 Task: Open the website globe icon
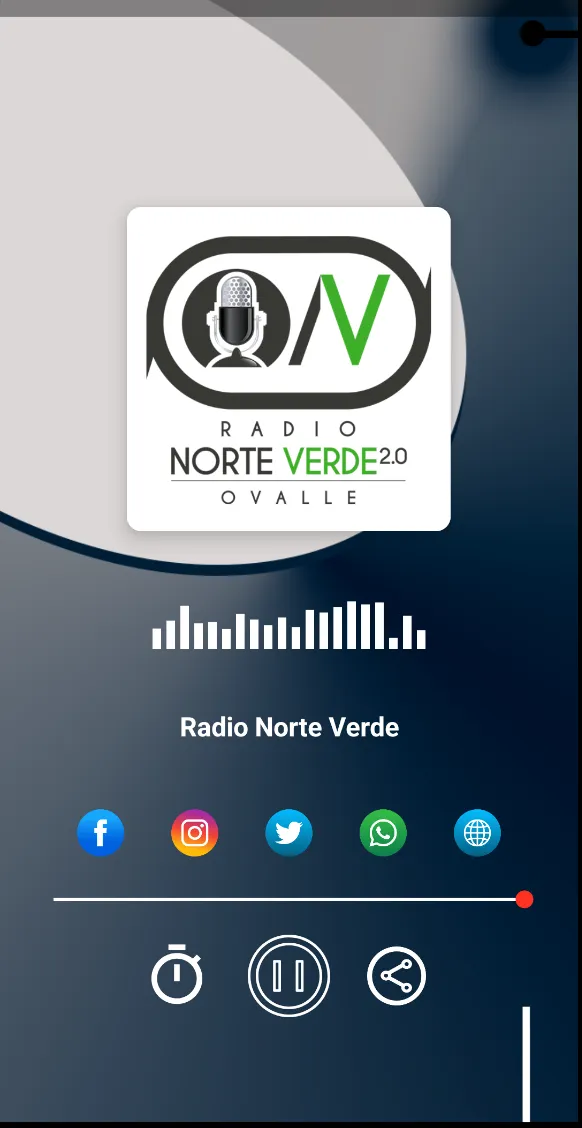[477, 832]
